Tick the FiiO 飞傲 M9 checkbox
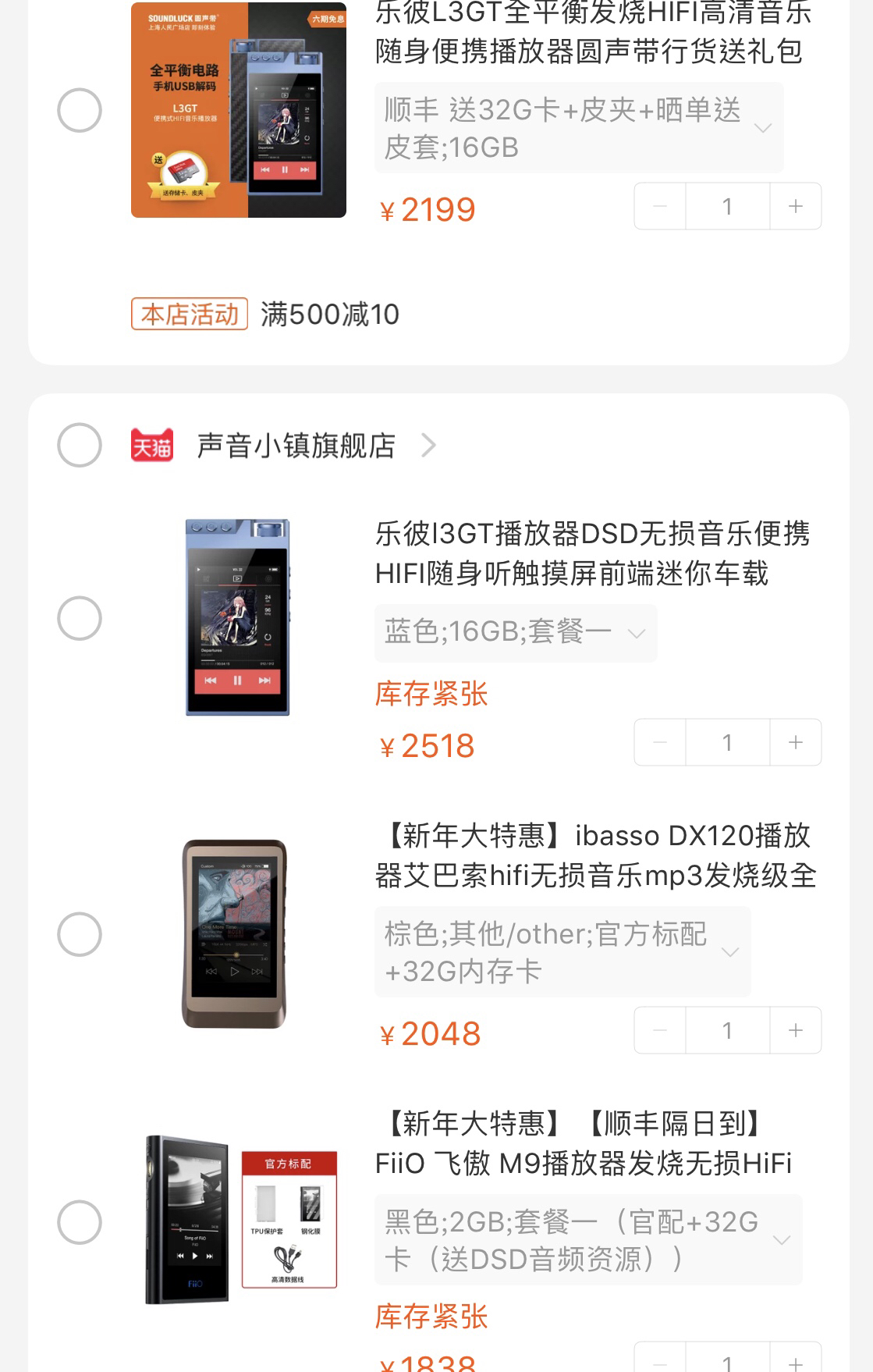Viewport: 873px width, 1372px height. click(80, 1222)
